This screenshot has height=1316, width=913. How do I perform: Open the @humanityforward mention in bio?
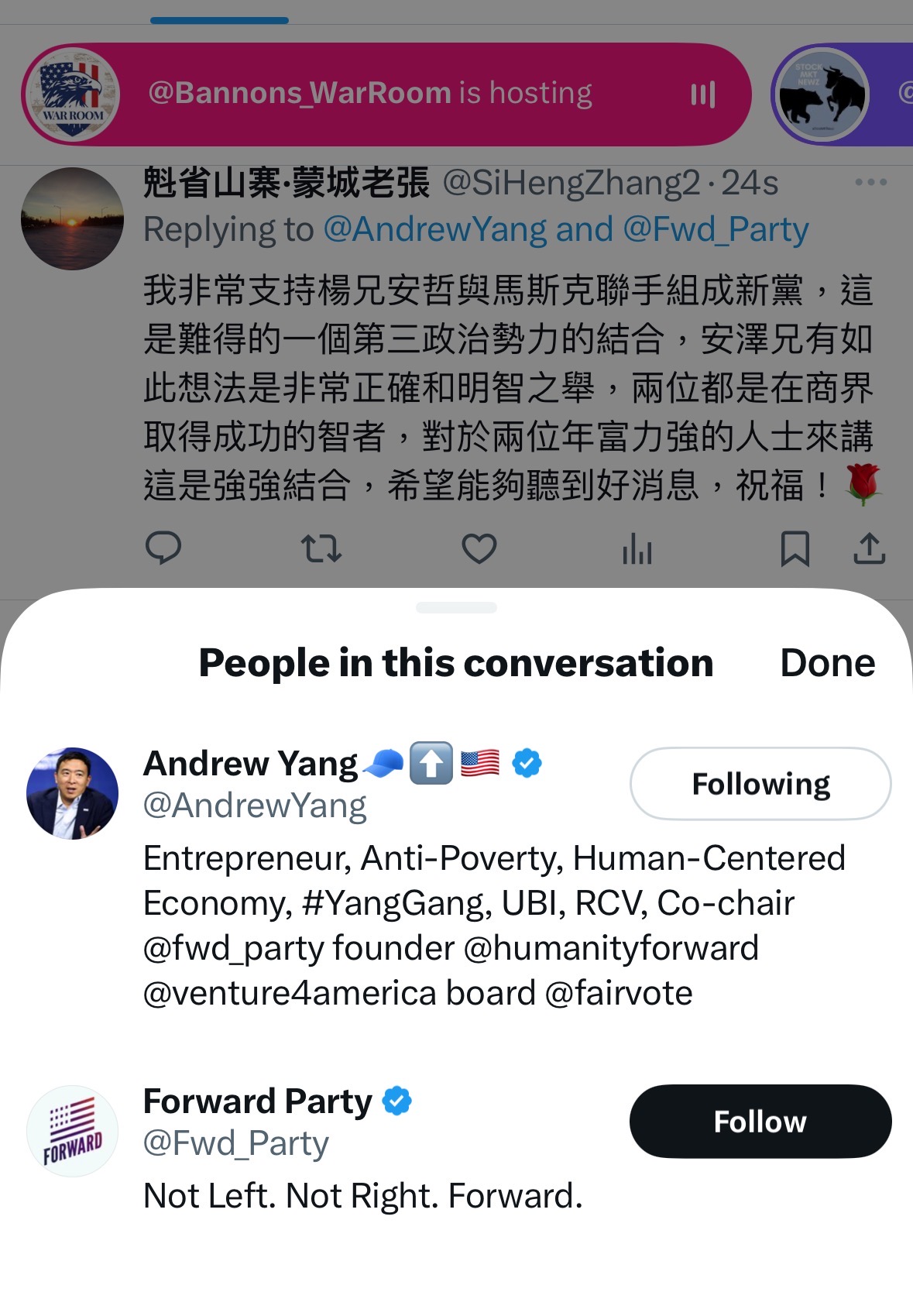[610, 949]
